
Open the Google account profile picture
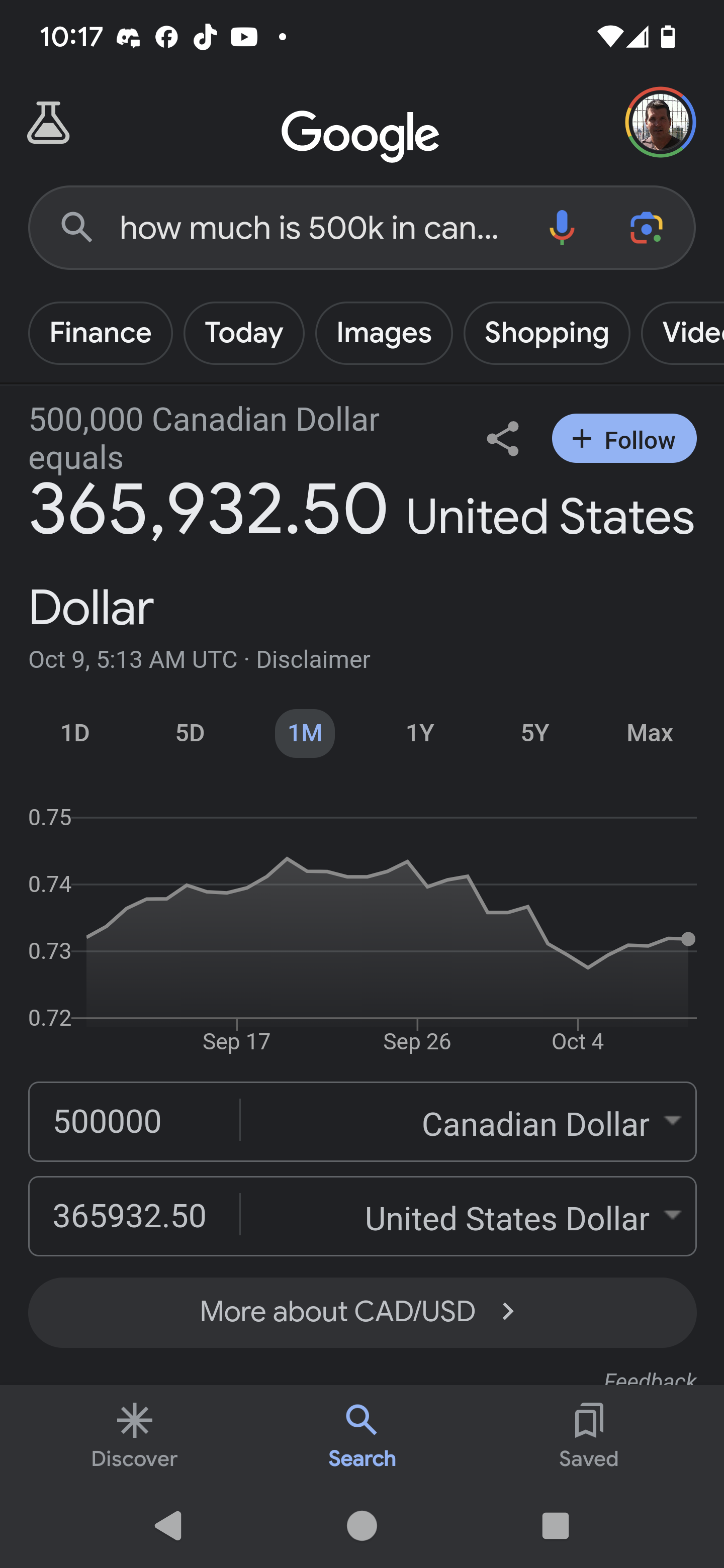660,122
